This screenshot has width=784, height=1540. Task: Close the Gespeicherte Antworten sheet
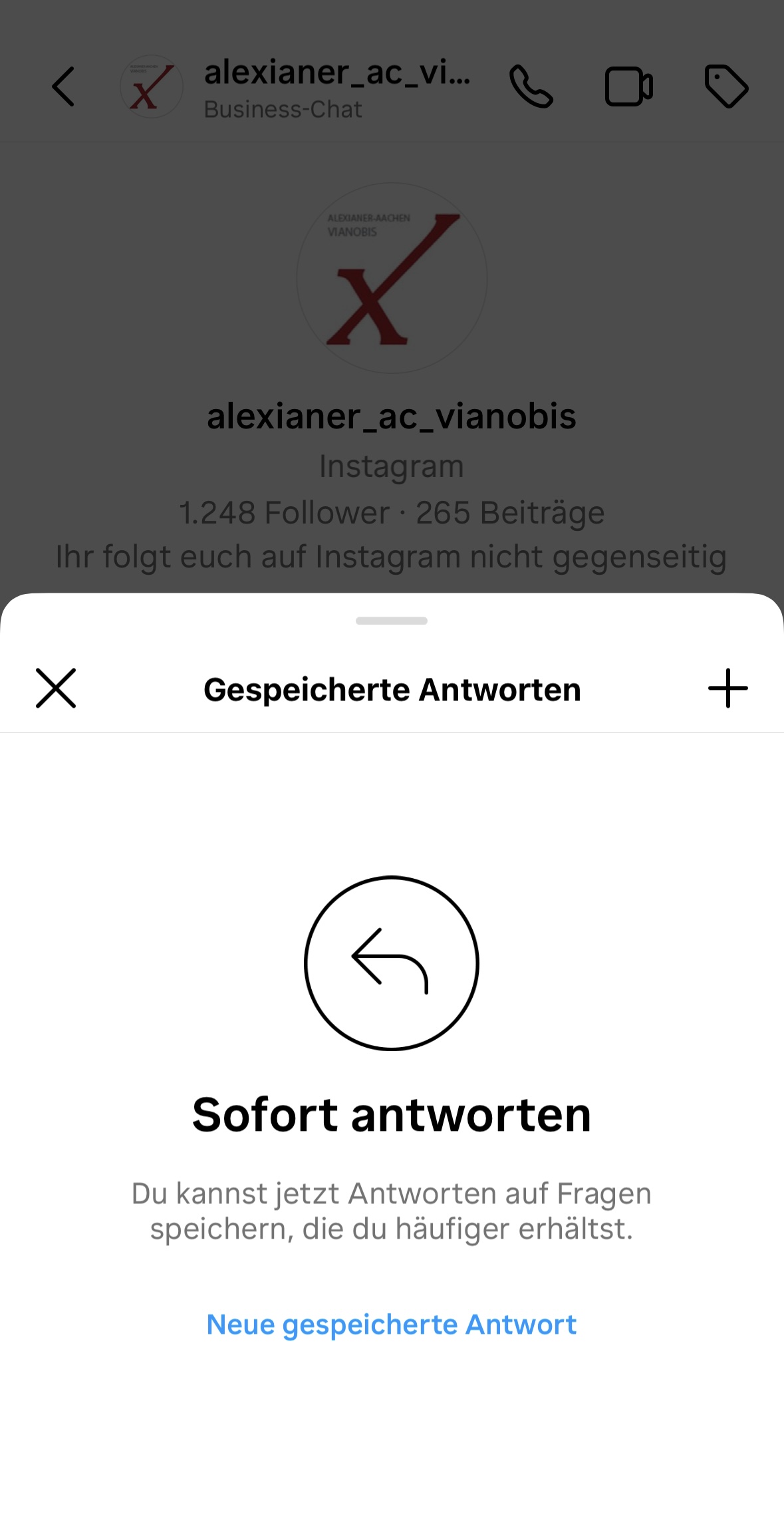[56, 689]
